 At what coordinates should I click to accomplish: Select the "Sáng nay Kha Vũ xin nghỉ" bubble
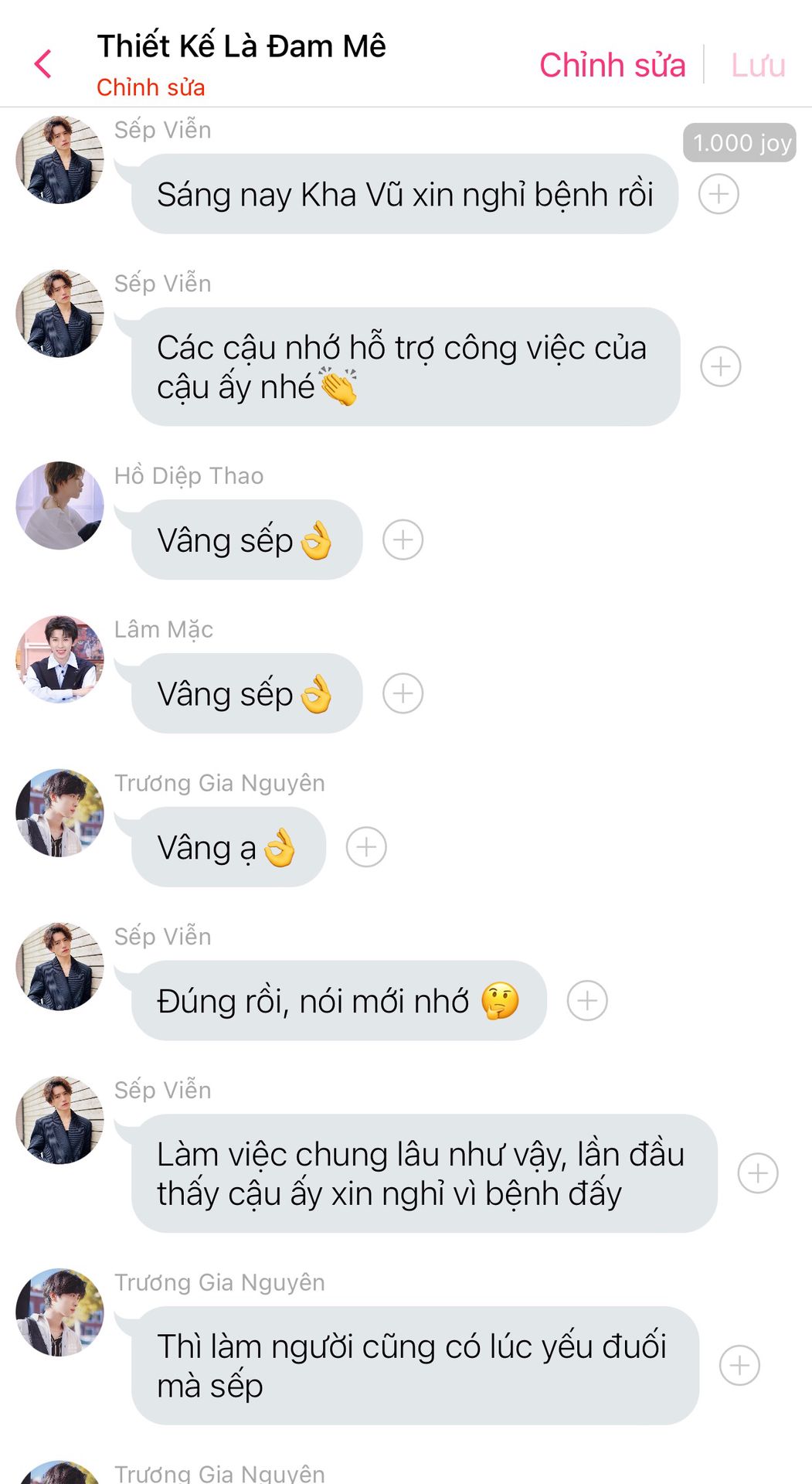404,194
